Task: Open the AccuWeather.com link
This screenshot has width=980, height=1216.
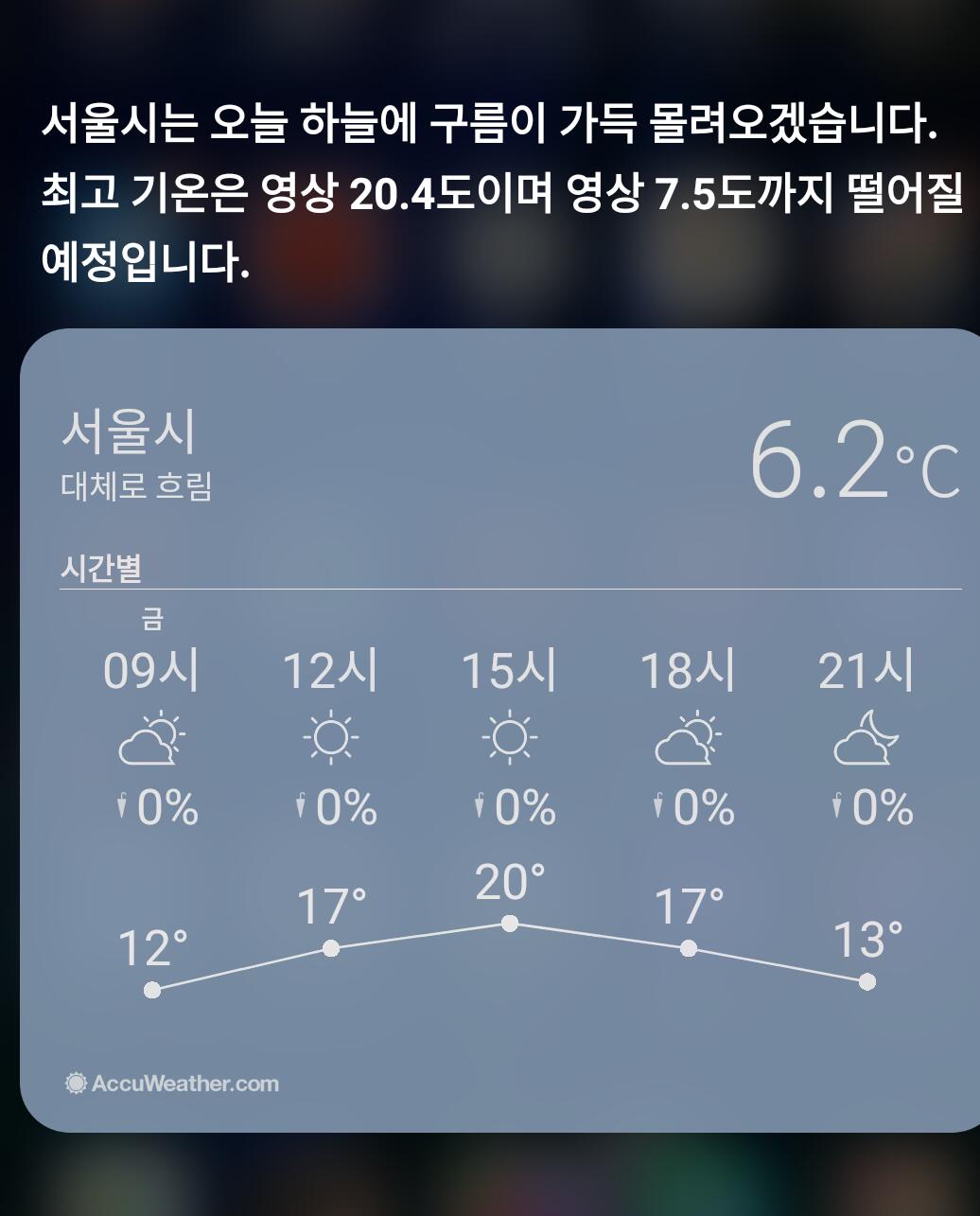Action: [x=172, y=1084]
